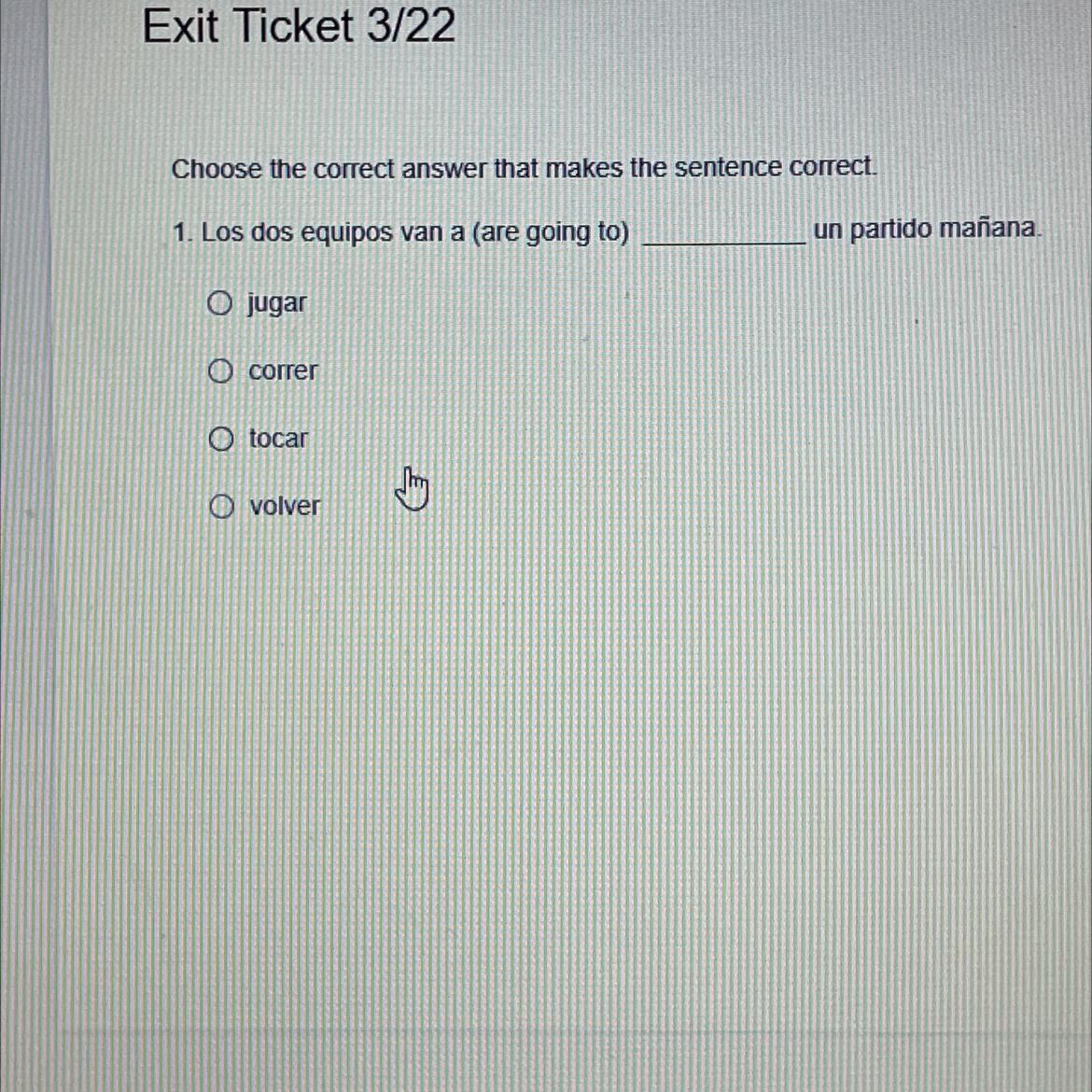Pick the tocar radio button
Screen dimensions: 1092x1092
pos(221,439)
